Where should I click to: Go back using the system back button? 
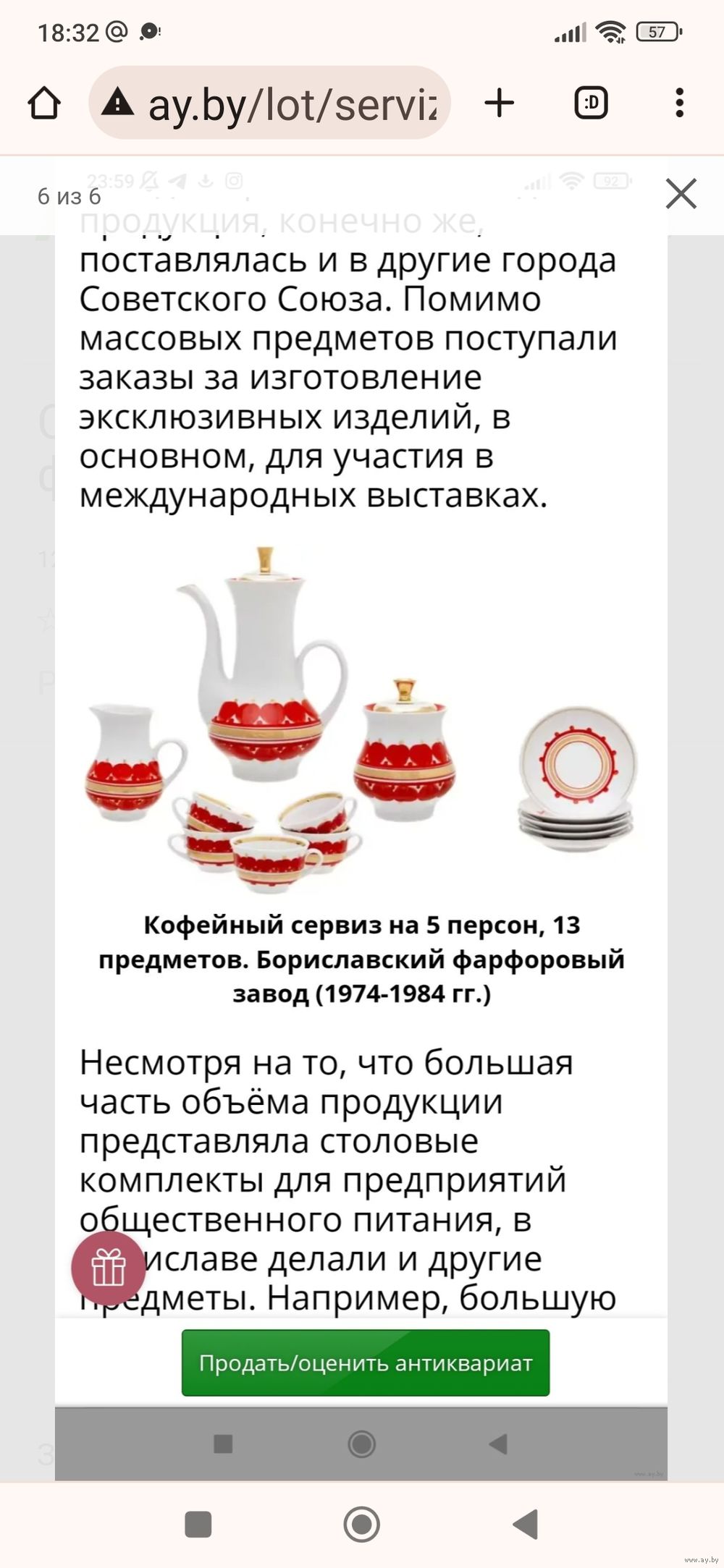coord(526,1524)
